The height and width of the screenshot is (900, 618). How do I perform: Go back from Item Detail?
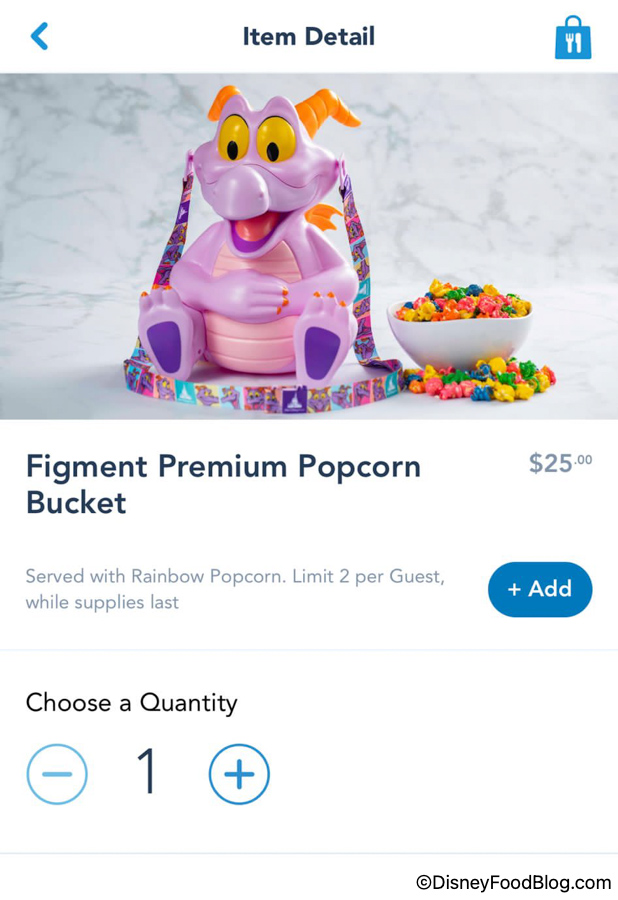[x=39, y=37]
